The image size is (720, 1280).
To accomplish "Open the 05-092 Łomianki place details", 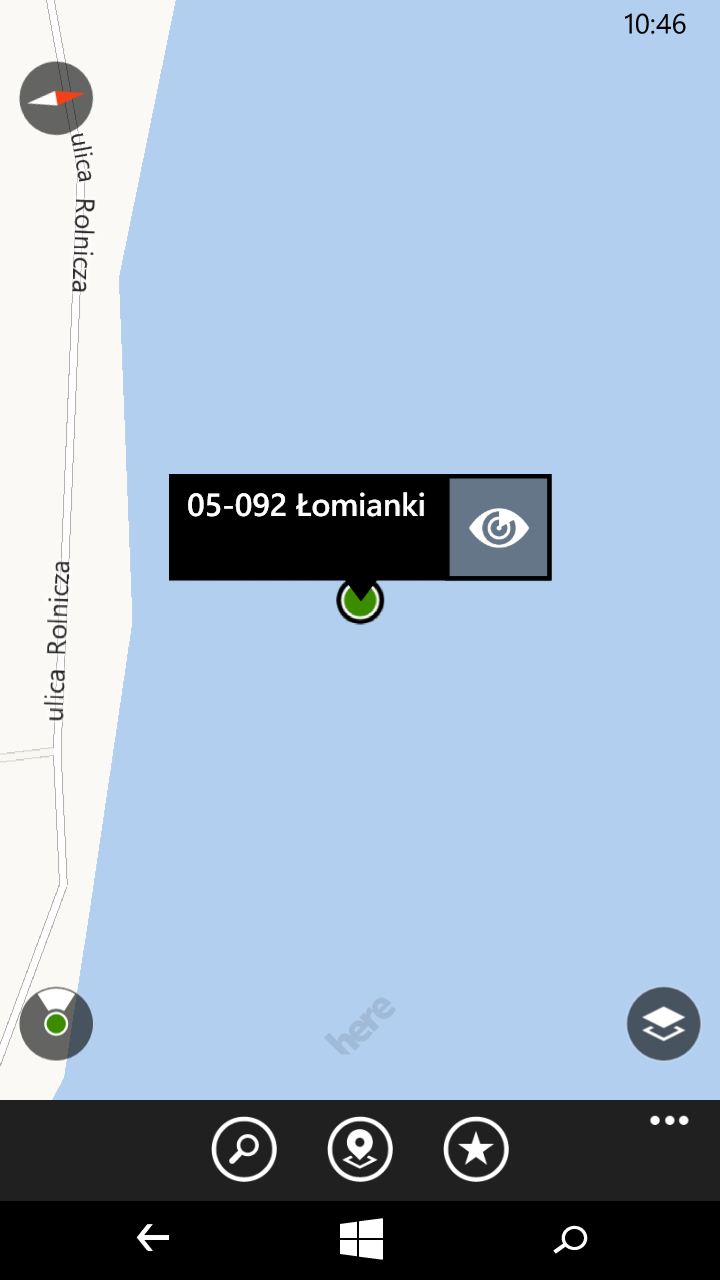I will click(308, 527).
